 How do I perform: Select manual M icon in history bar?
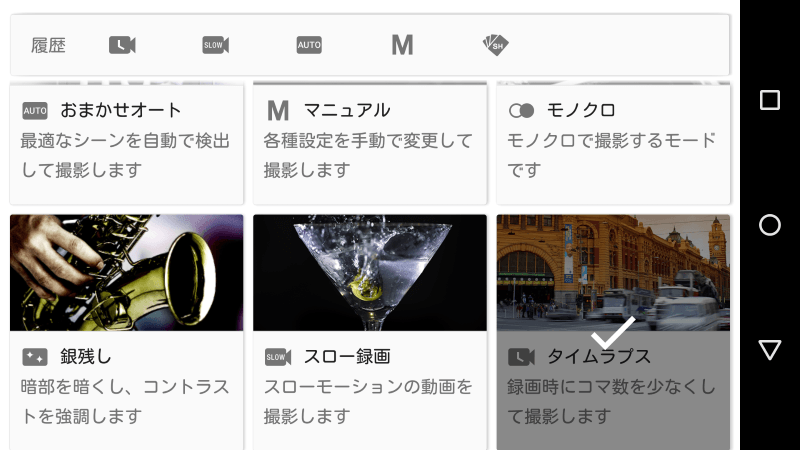pos(402,45)
